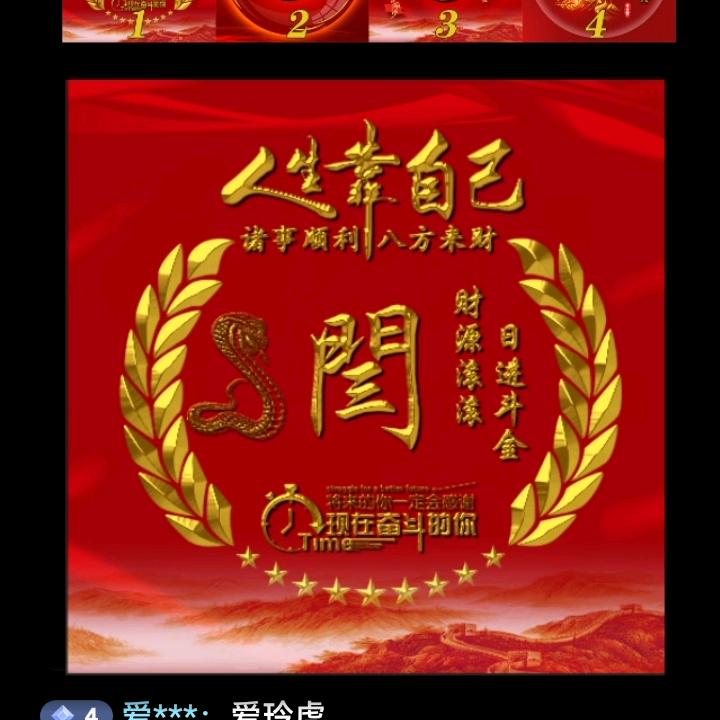
Task: Open the large 人生靠自己 poster image
Action: (x=366, y=376)
